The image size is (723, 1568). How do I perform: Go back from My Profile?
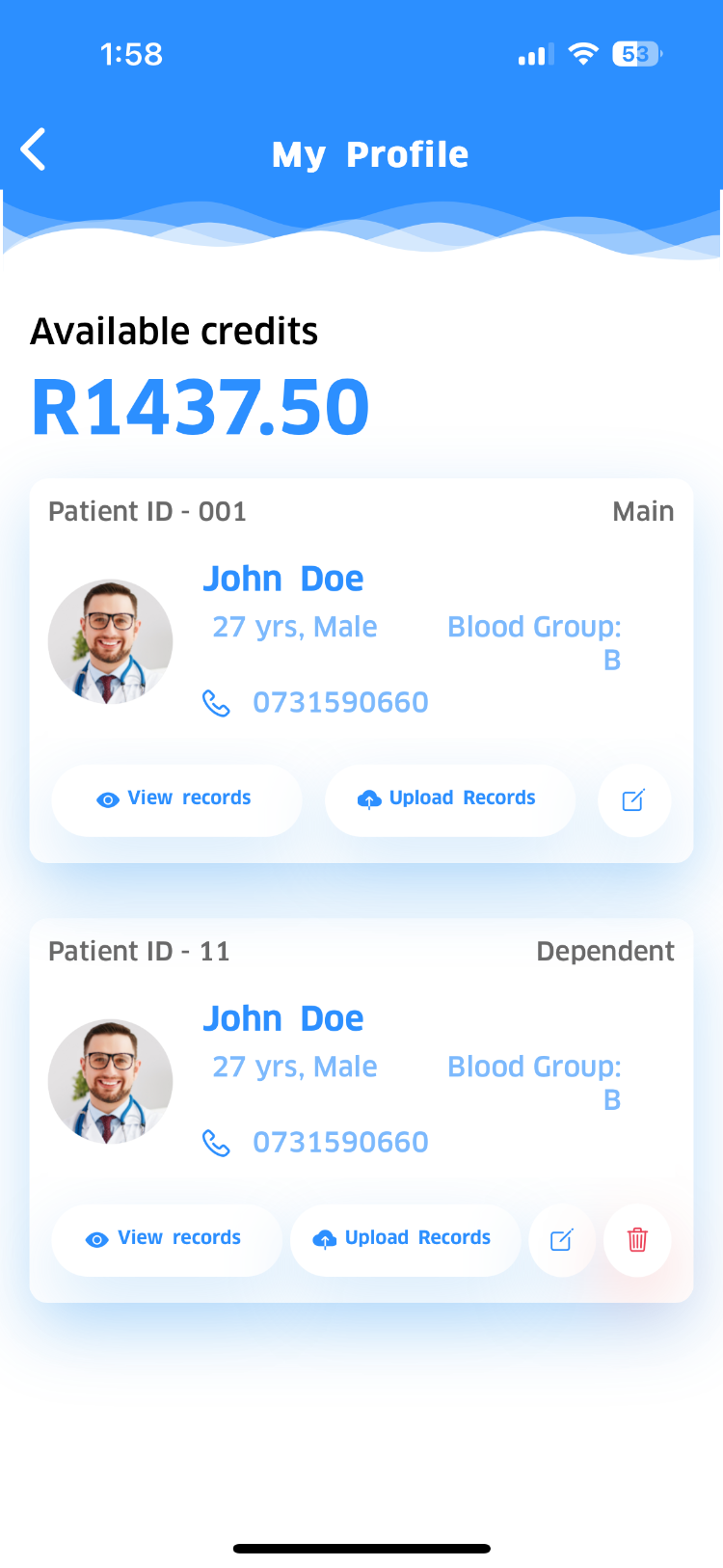[x=34, y=150]
